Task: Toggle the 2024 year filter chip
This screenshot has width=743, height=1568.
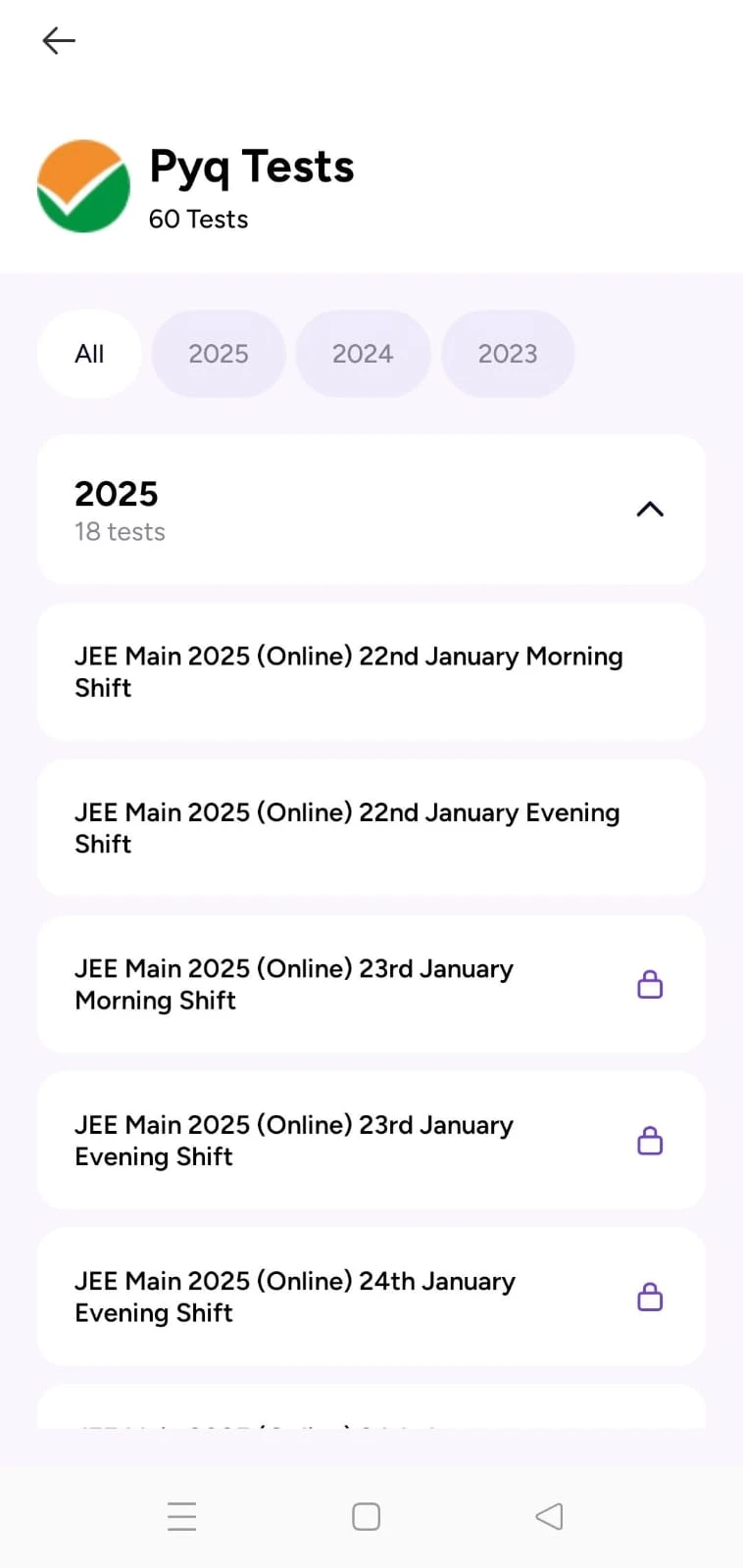Action: pyautogui.click(x=363, y=354)
